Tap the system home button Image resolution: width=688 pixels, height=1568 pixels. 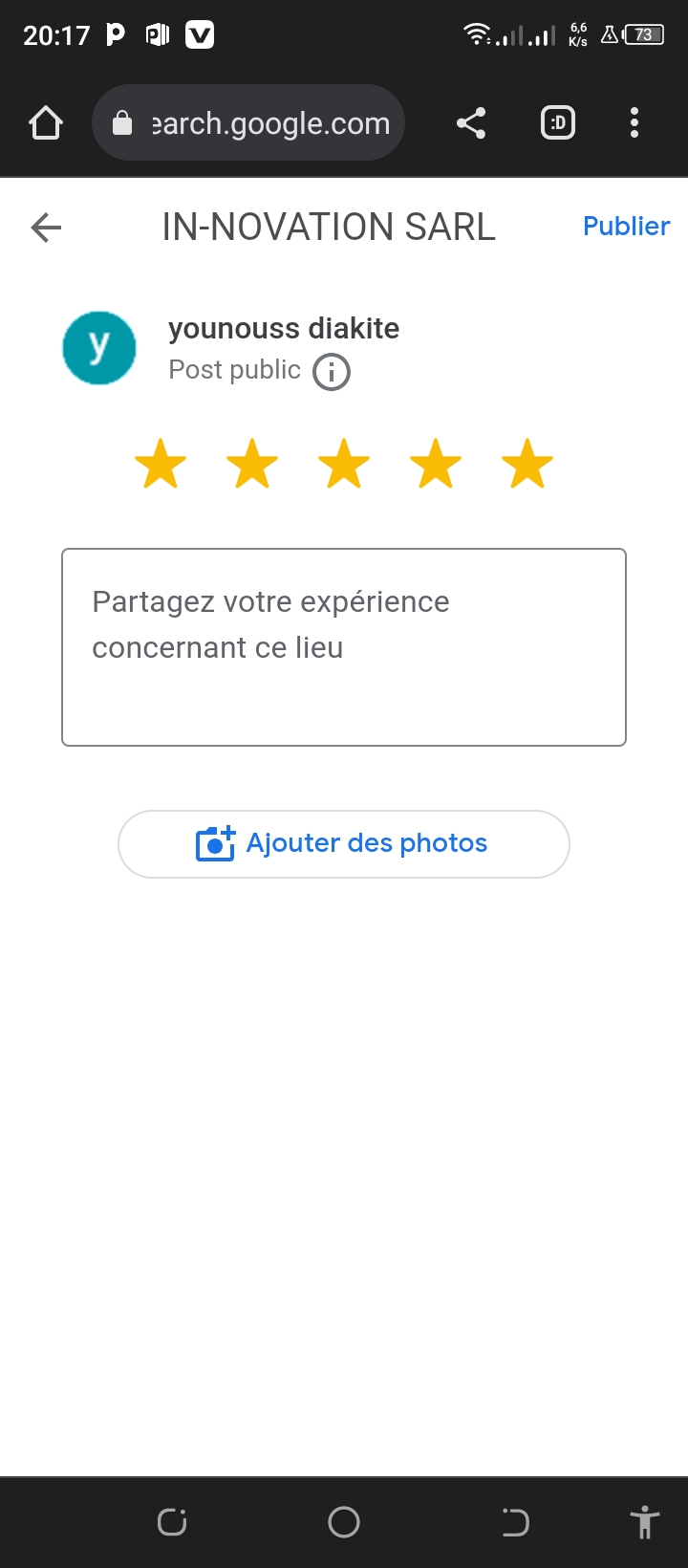(344, 1522)
